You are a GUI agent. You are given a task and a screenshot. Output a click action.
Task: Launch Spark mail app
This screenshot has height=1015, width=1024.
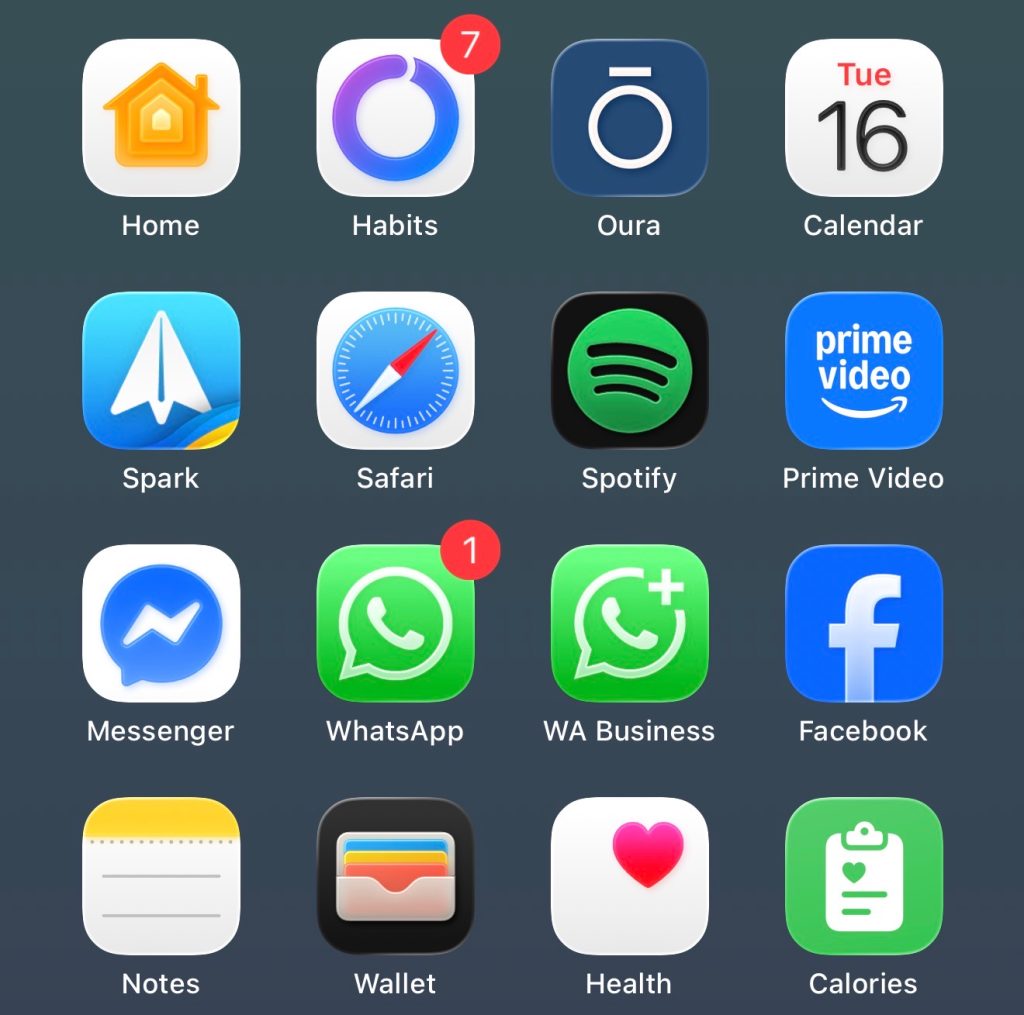click(161, 371)
